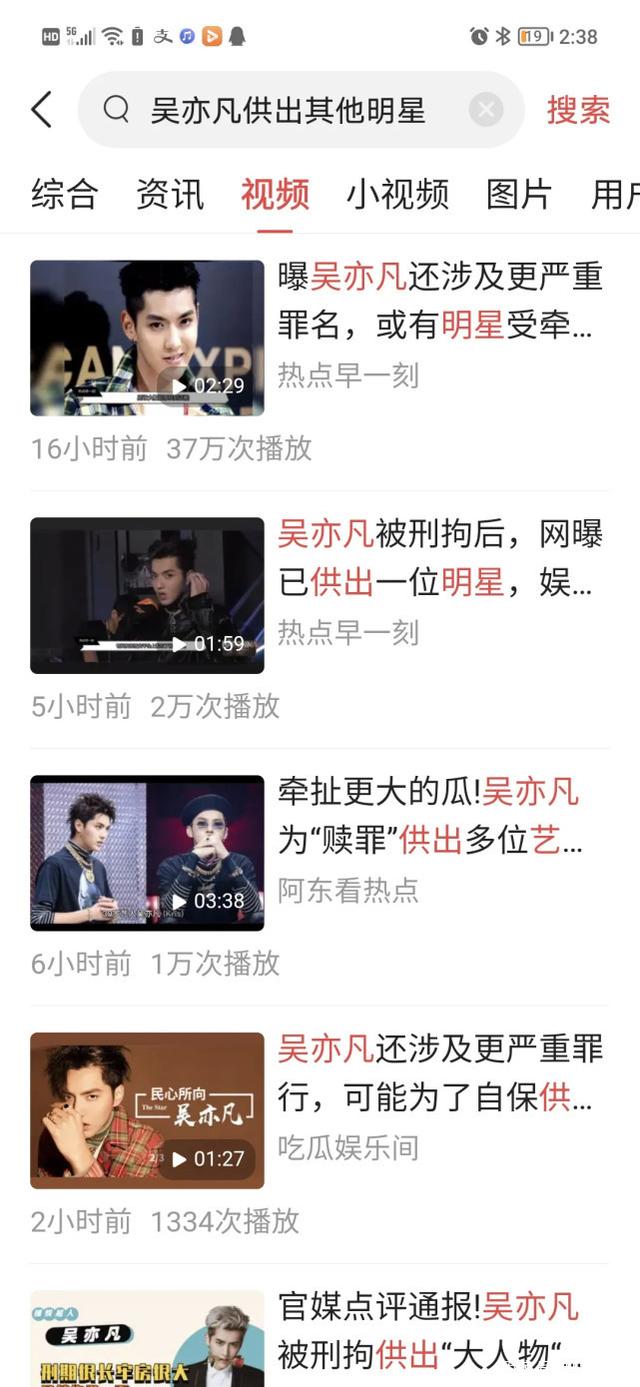Switch to the 综合 tab

(x=65, y=194)
